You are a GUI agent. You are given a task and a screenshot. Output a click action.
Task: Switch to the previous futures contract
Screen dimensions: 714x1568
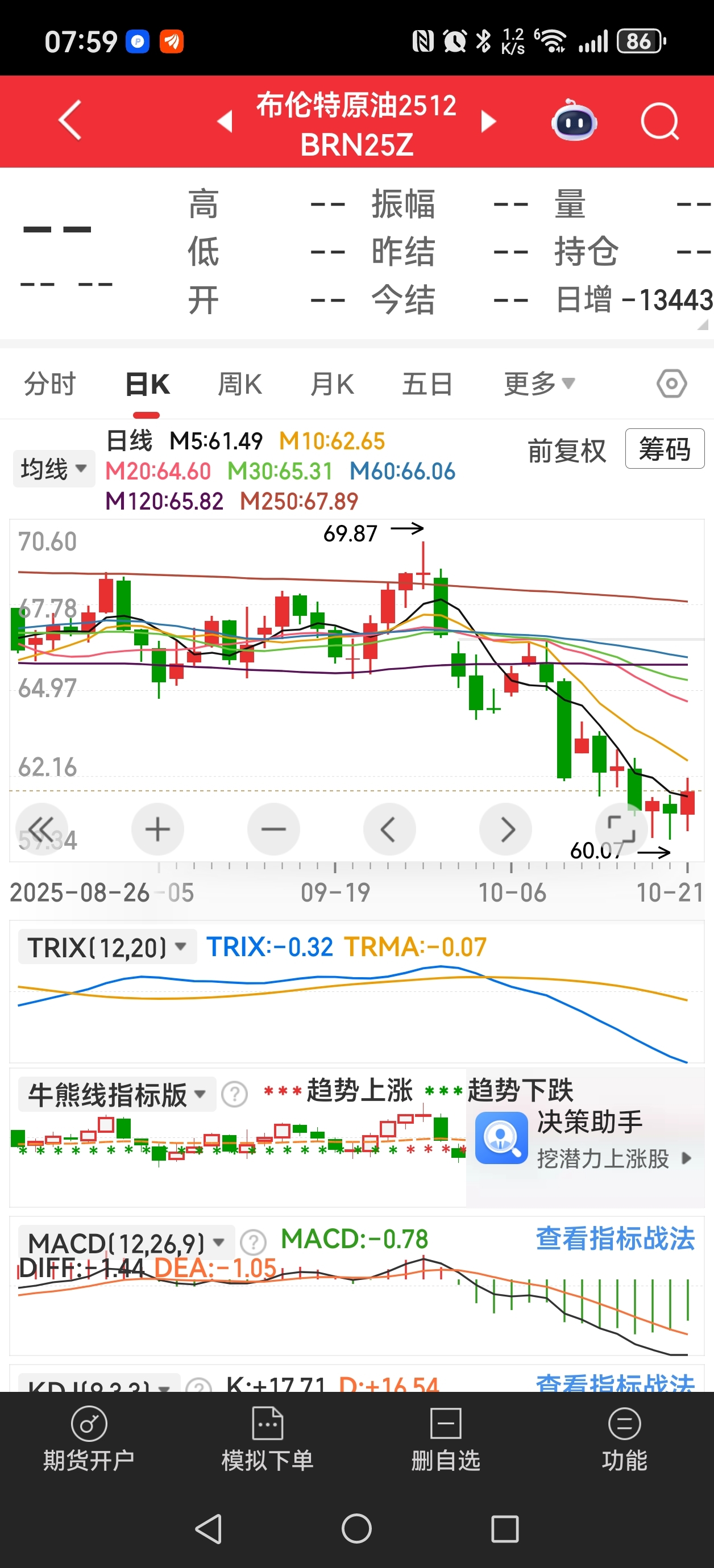[226, 121]
